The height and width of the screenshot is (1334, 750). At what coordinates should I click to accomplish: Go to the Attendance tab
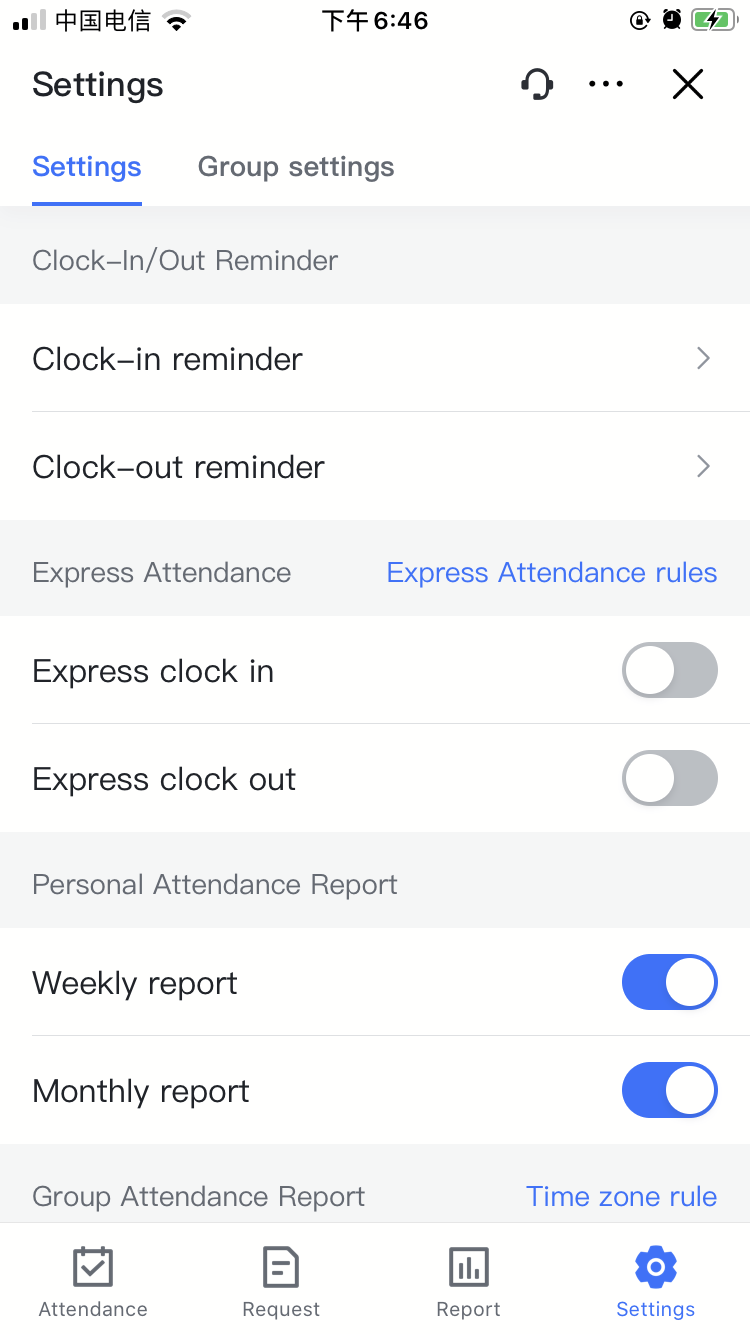click(93, 1282)
